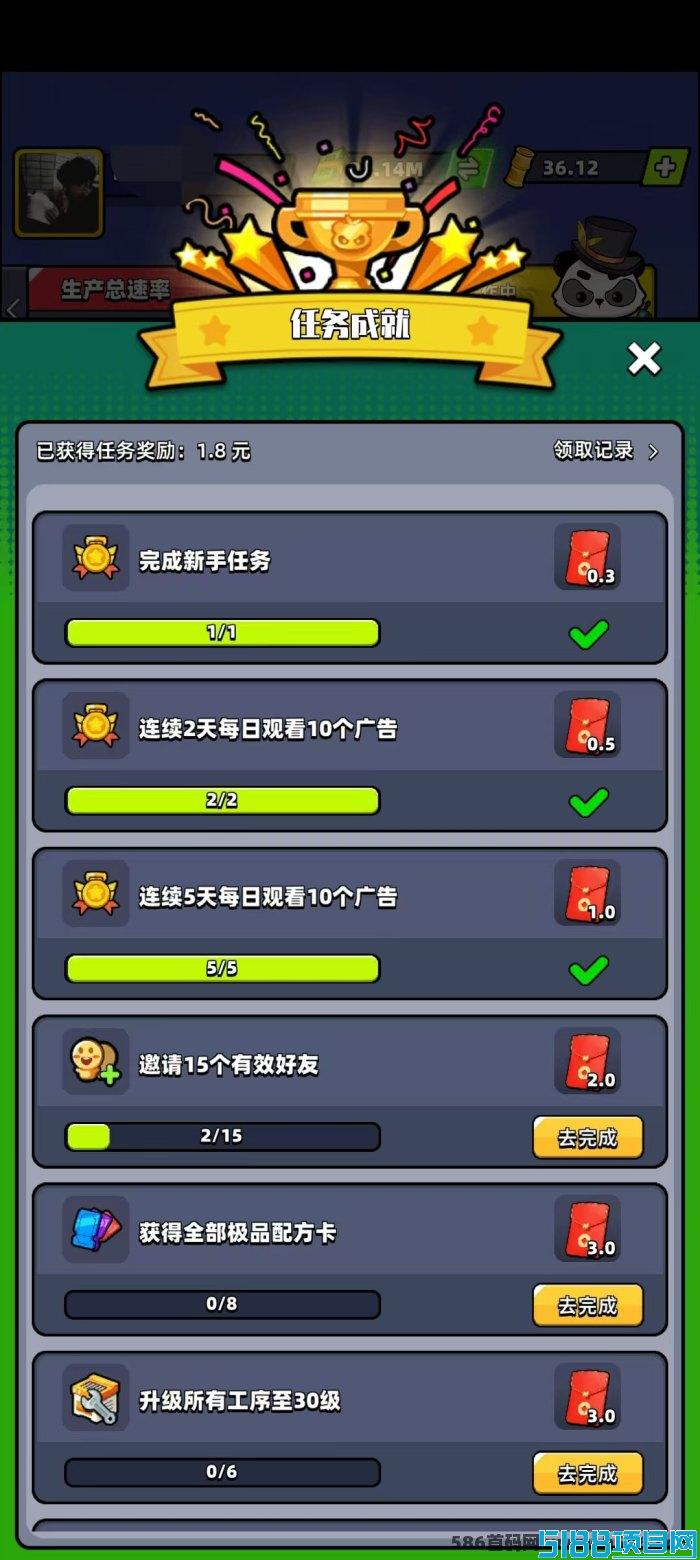Viewport: 700px width, 1560px height.
Task: Open 领取记录 claim history
Action: [606, 451]
